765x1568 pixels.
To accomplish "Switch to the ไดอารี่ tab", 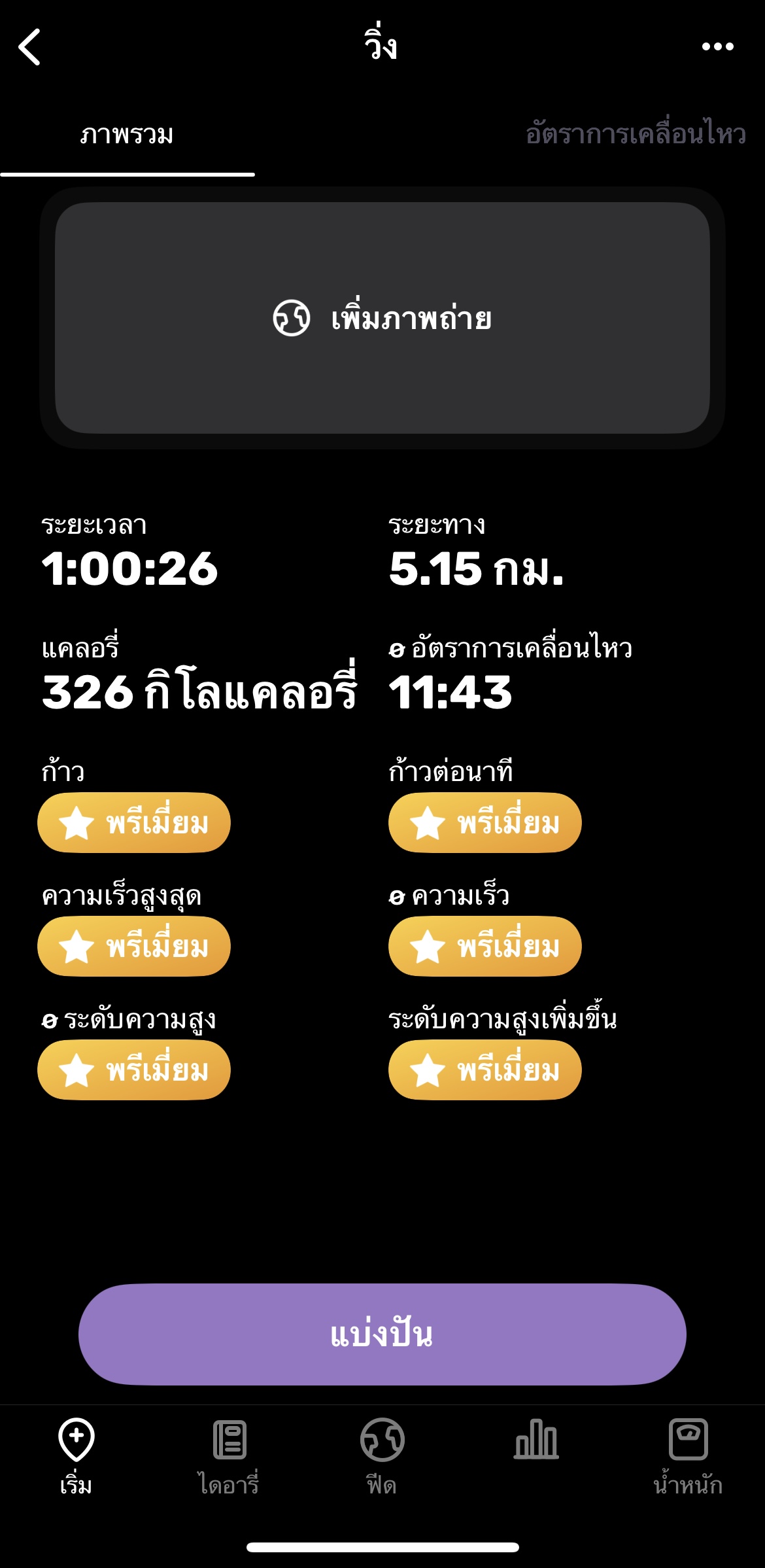I will tap(229, 1457).
